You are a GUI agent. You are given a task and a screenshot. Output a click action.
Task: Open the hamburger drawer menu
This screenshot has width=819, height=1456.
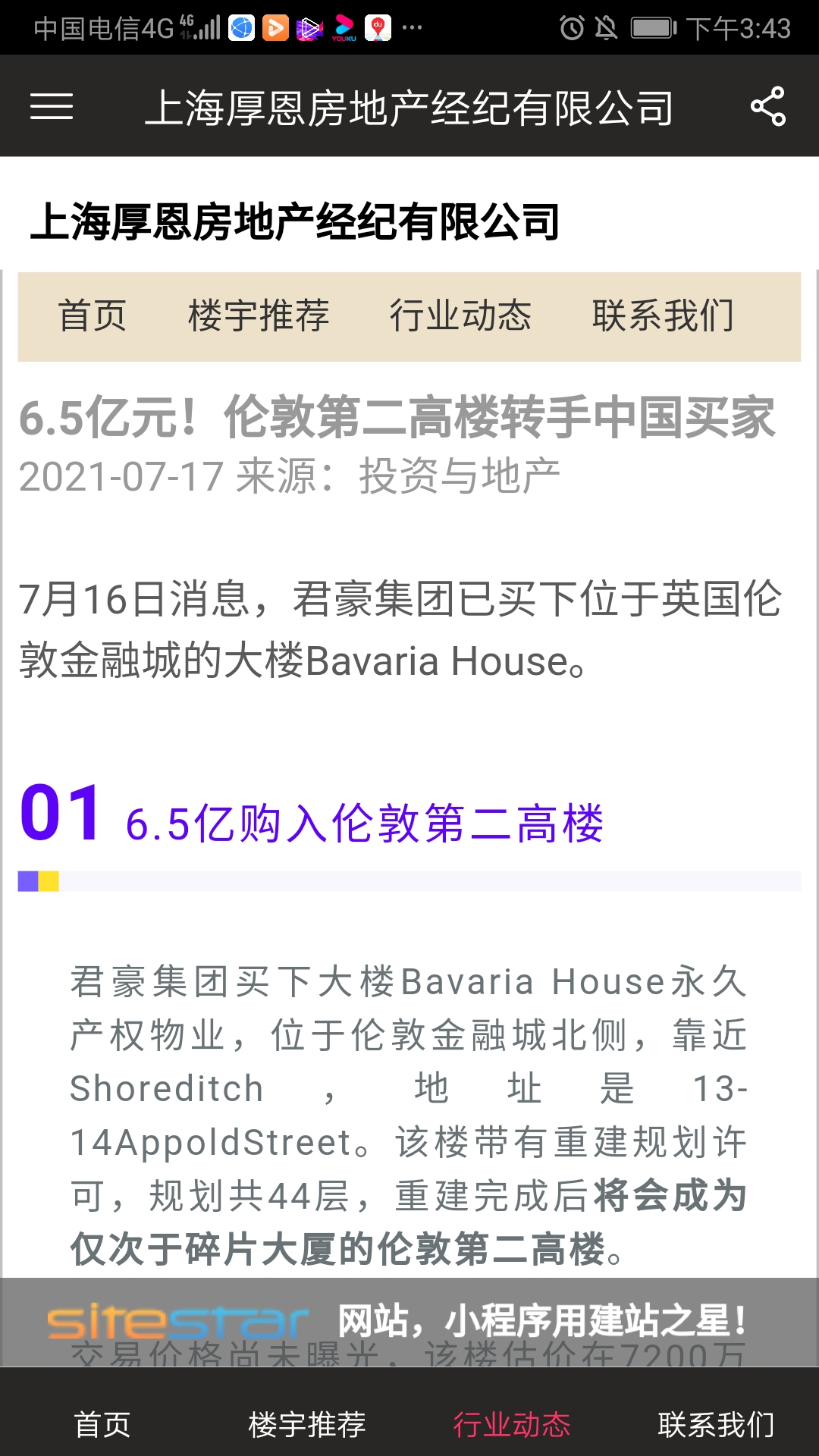click(52, 106)
